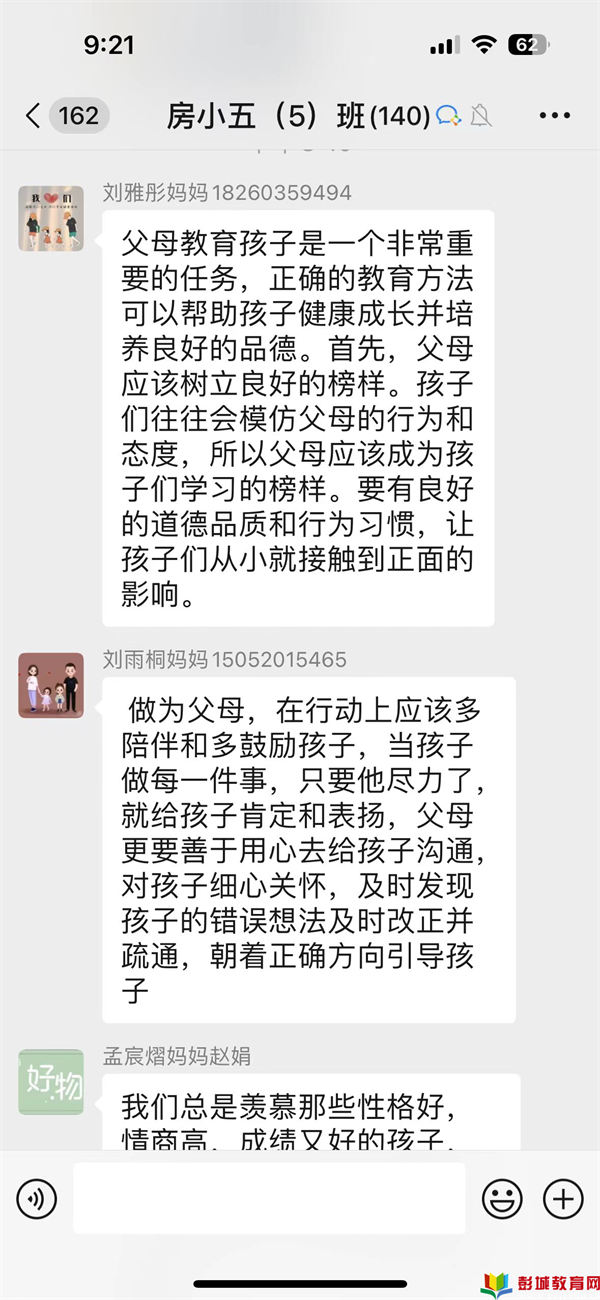Viewport: 600px width, 1300px height.
Task: Open the emoji picker
Action: 502,1197
